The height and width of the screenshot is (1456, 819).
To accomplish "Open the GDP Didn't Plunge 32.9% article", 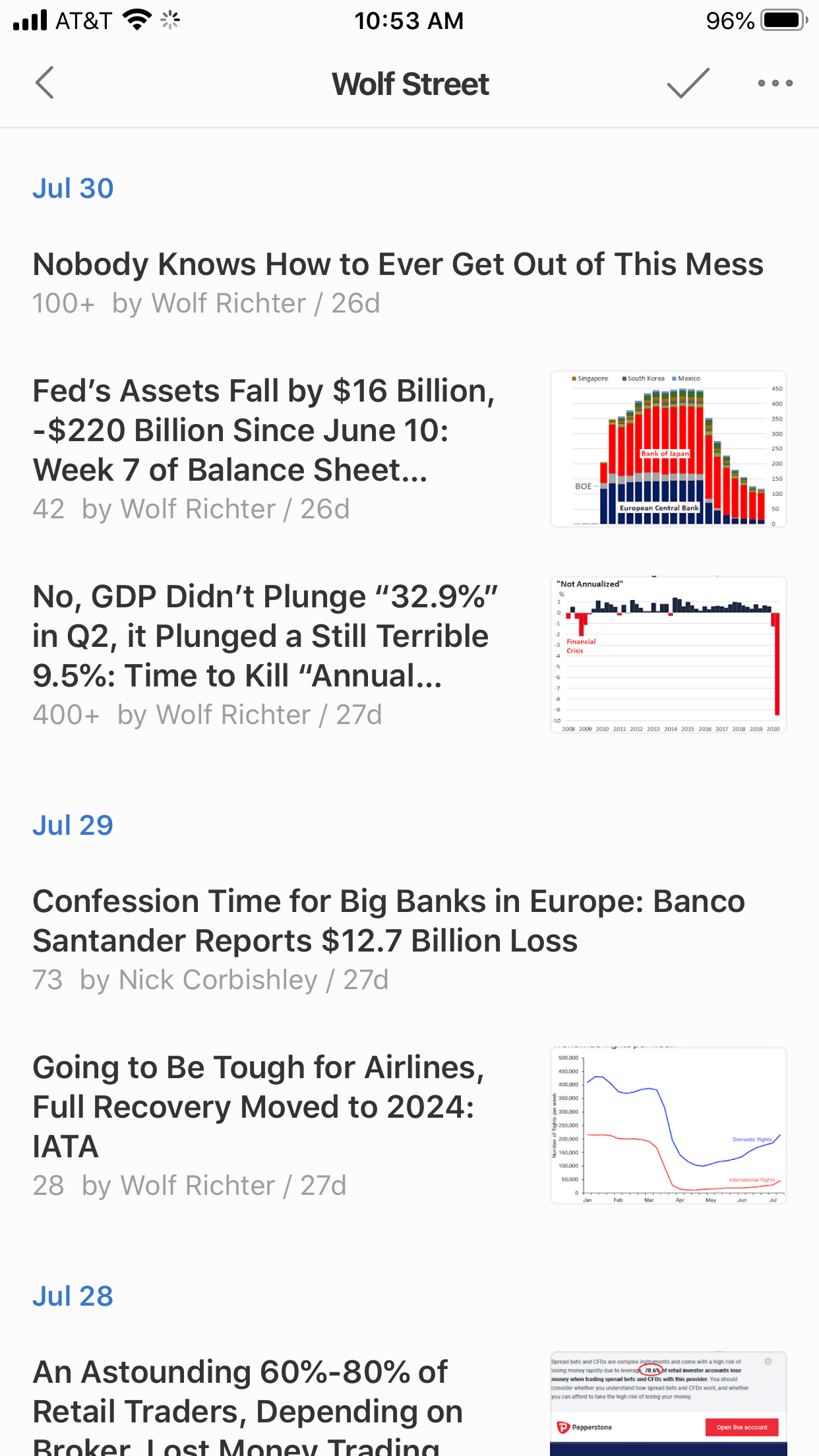I will click(x=265, y=636).
